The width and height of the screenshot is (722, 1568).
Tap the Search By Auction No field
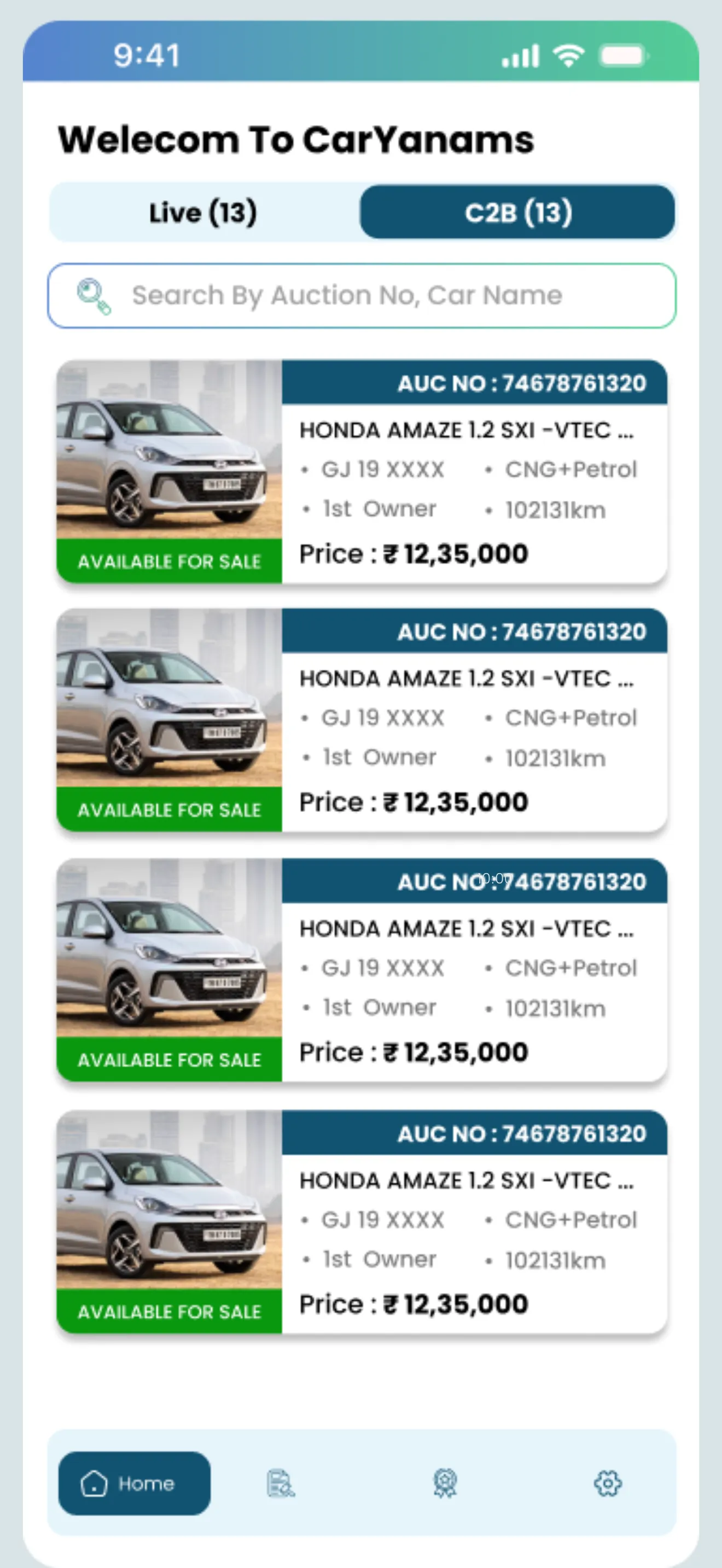point(362,296)
